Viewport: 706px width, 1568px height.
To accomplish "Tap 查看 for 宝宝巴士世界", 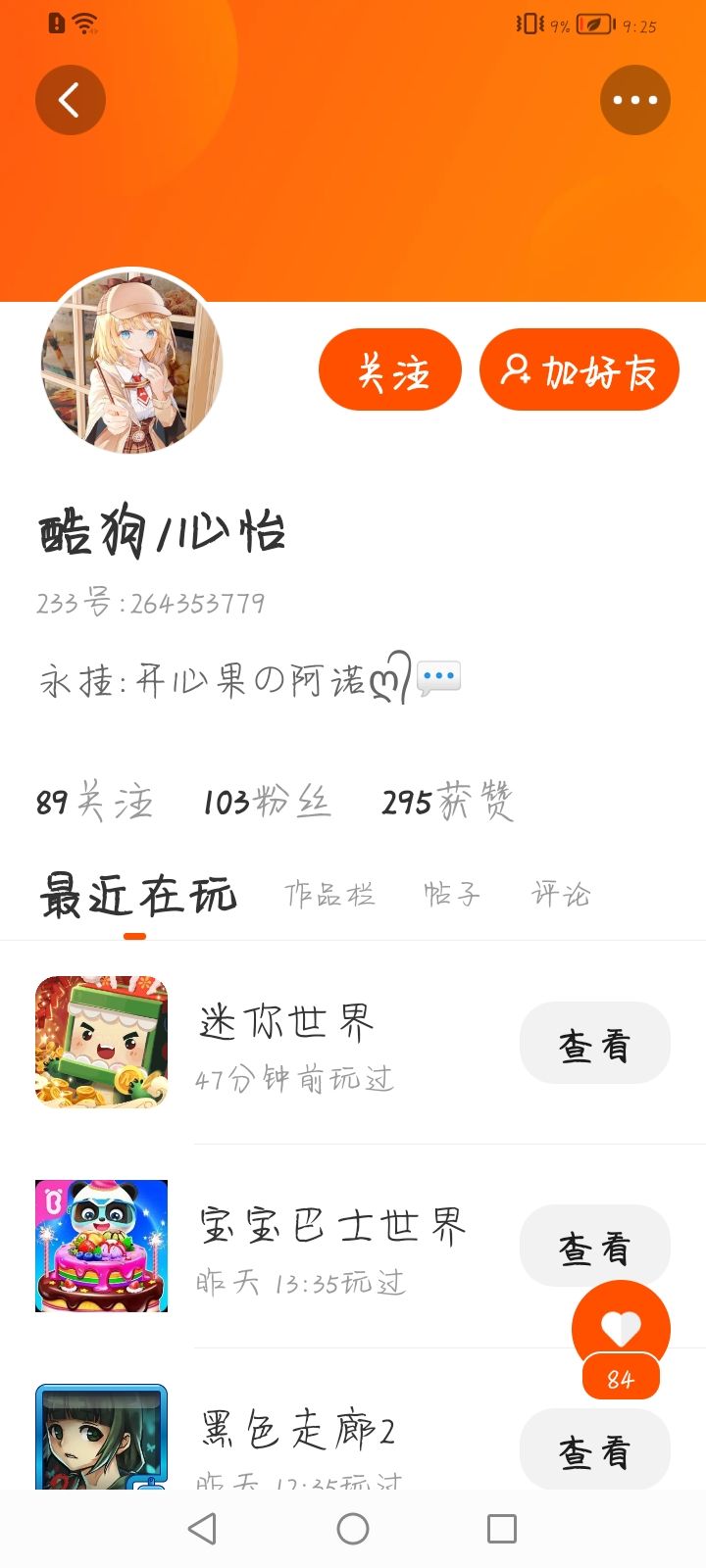I will 594,1246.
